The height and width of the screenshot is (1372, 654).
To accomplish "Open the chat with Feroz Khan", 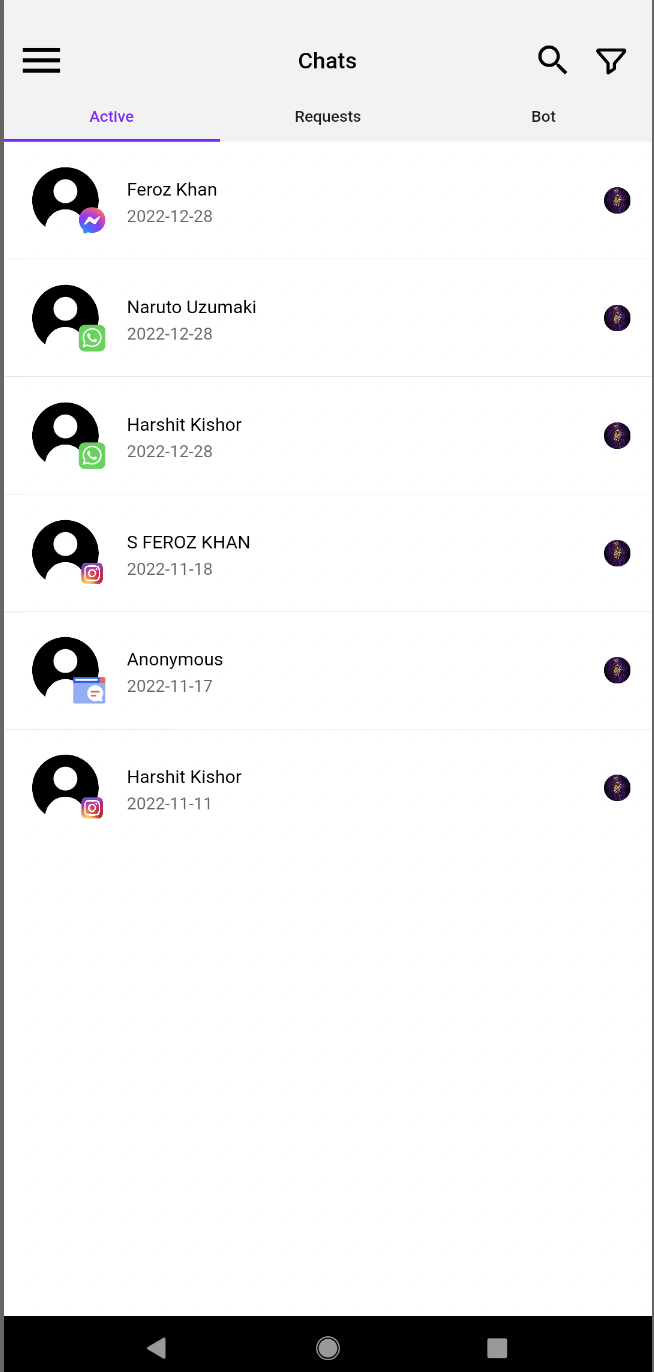I will click(300, 201).
